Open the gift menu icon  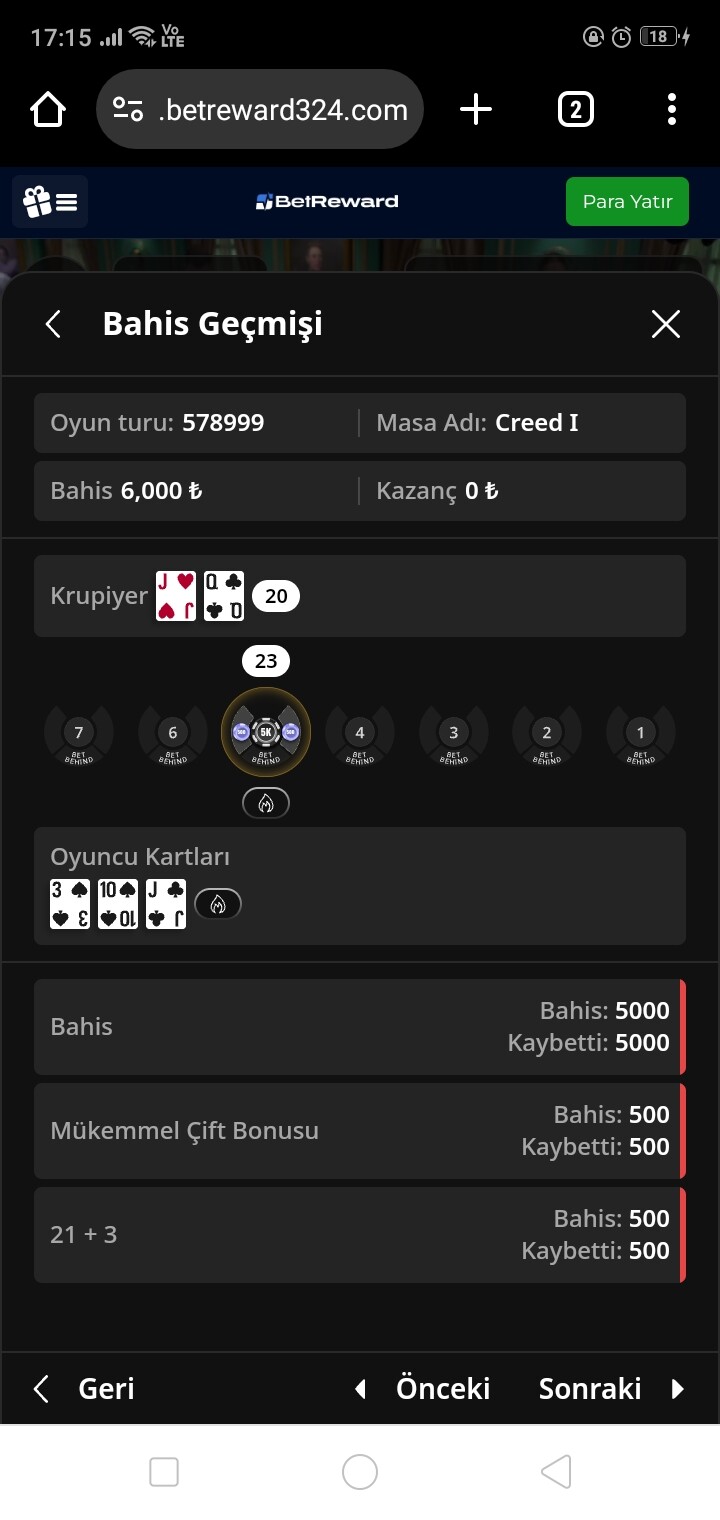(x=50, y=202)
